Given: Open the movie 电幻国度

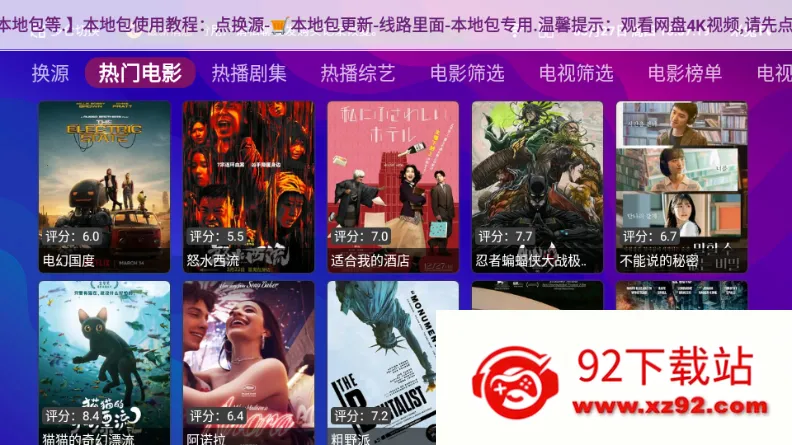Looking at the screenshot, I should pyautogui.click(x=105, y=185).
